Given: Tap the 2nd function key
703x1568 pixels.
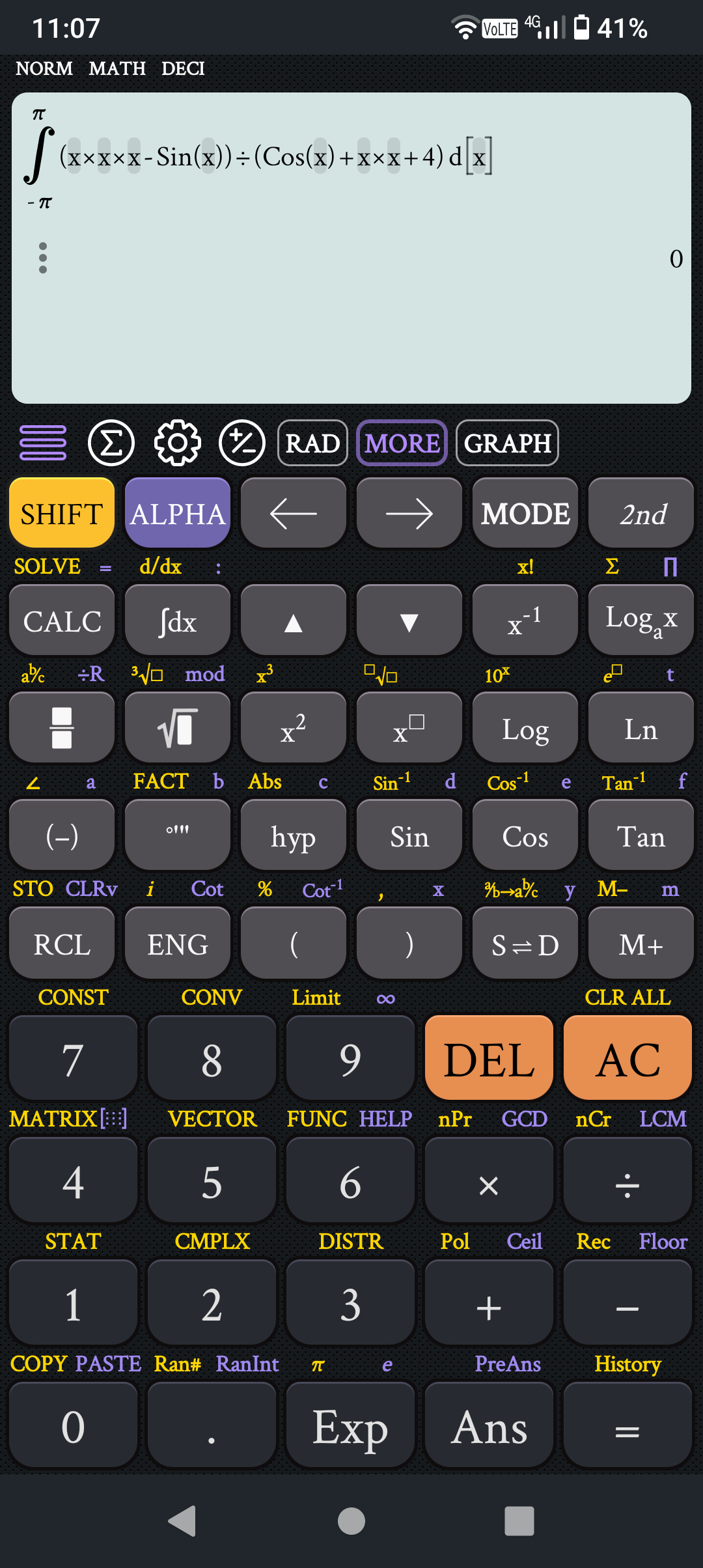Looking at the screenshot, I should pos(641,513).
